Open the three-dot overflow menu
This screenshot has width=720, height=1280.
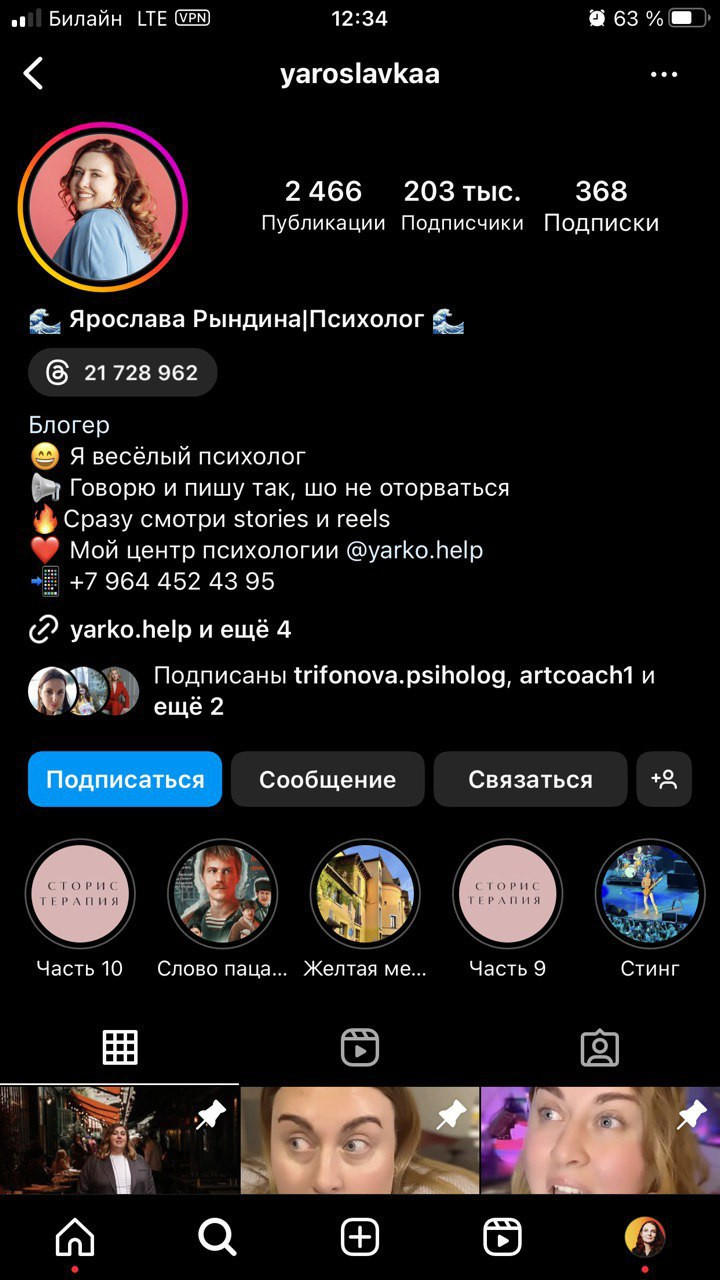pyautogui.click(x=664, y=74)
